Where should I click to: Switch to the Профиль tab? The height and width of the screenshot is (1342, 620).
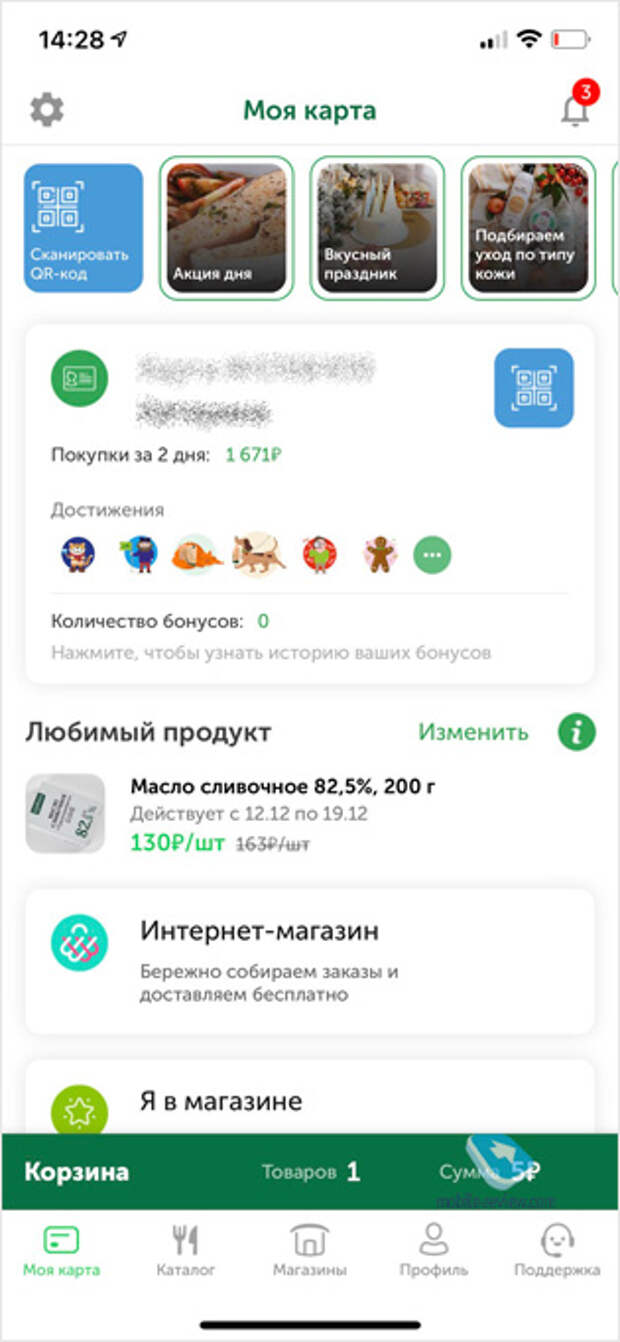[x=433, y=1250]
